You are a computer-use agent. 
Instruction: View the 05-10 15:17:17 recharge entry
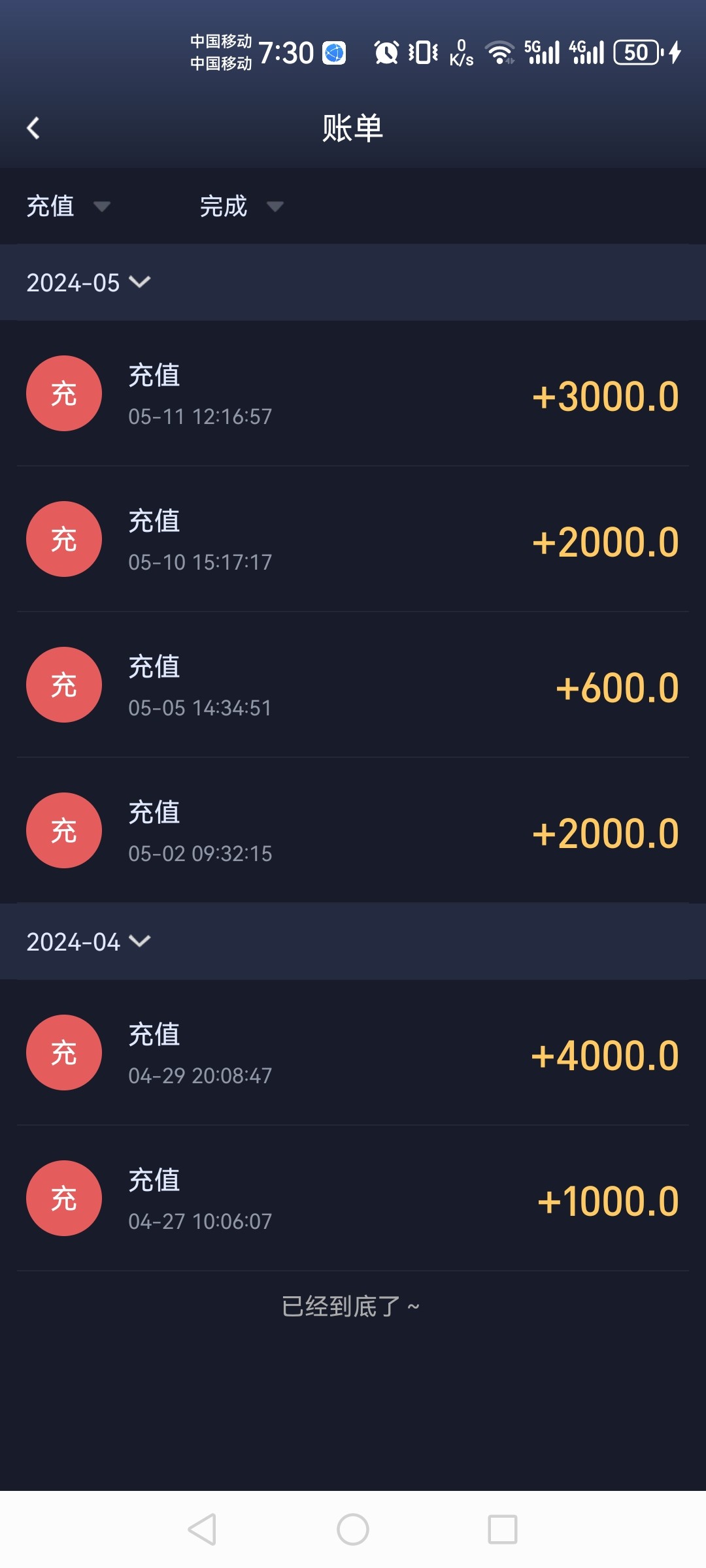click(353, 540)
